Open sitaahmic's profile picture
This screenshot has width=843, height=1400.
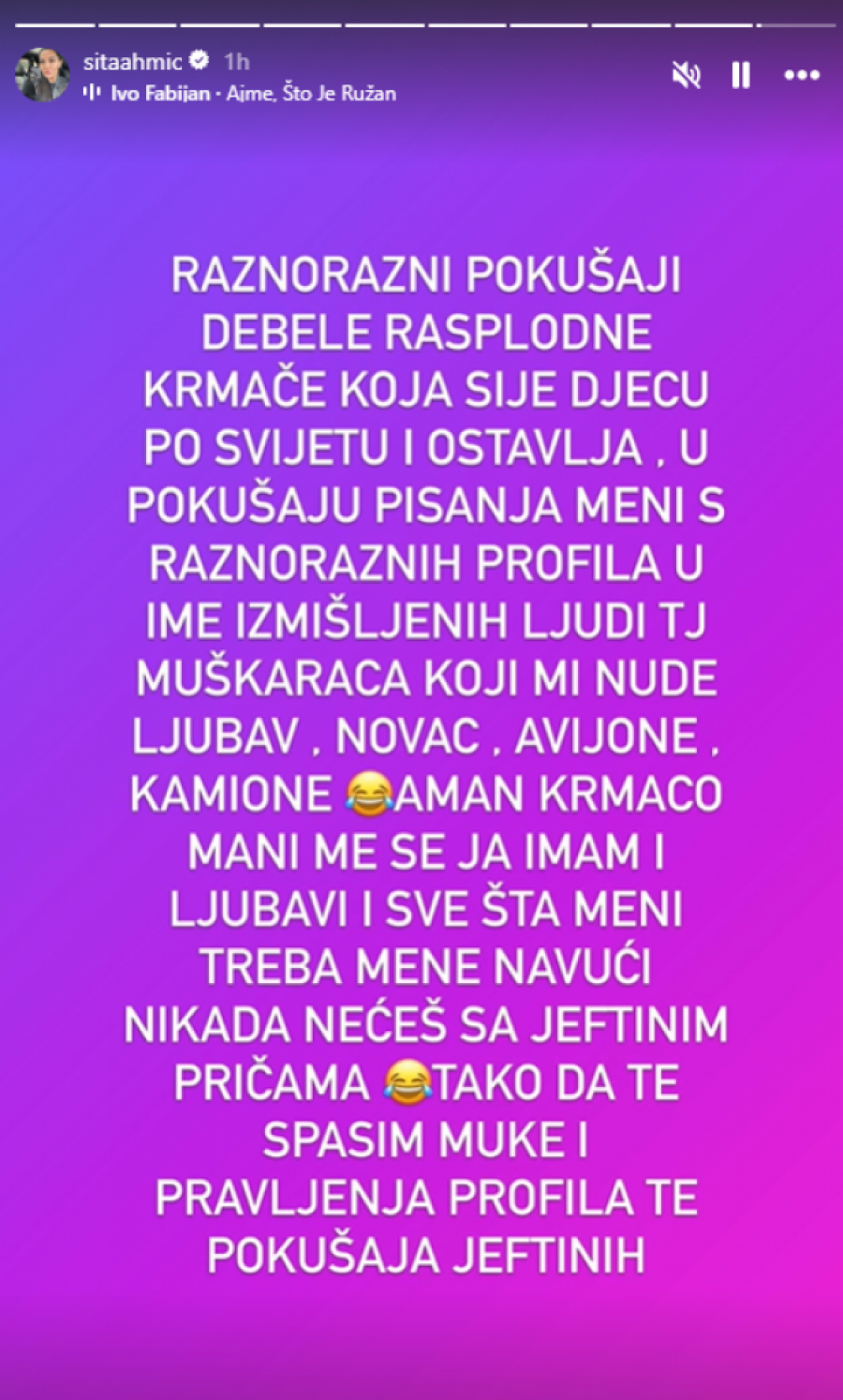[x=42, y=75]
